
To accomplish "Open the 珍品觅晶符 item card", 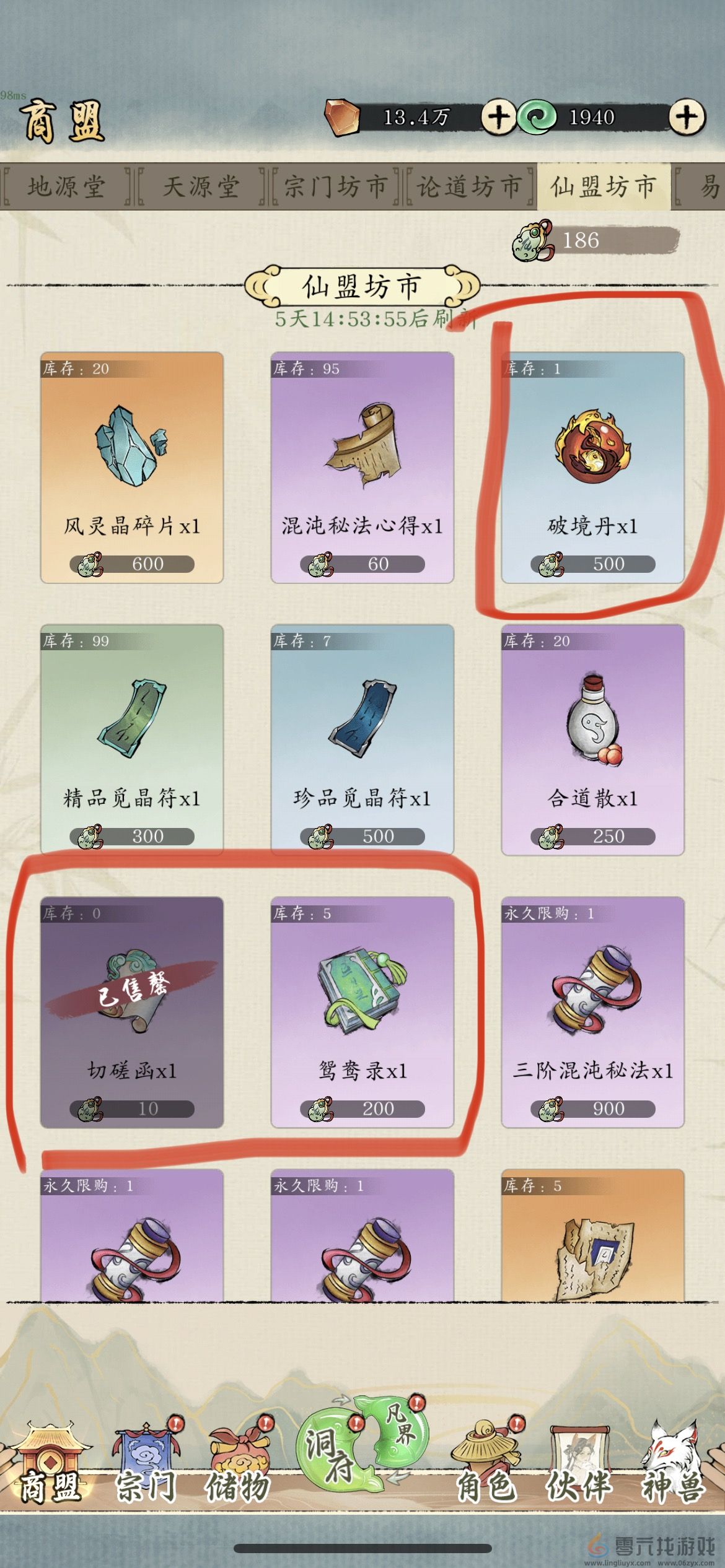I will pyautogui.click(x=362, y=740).
